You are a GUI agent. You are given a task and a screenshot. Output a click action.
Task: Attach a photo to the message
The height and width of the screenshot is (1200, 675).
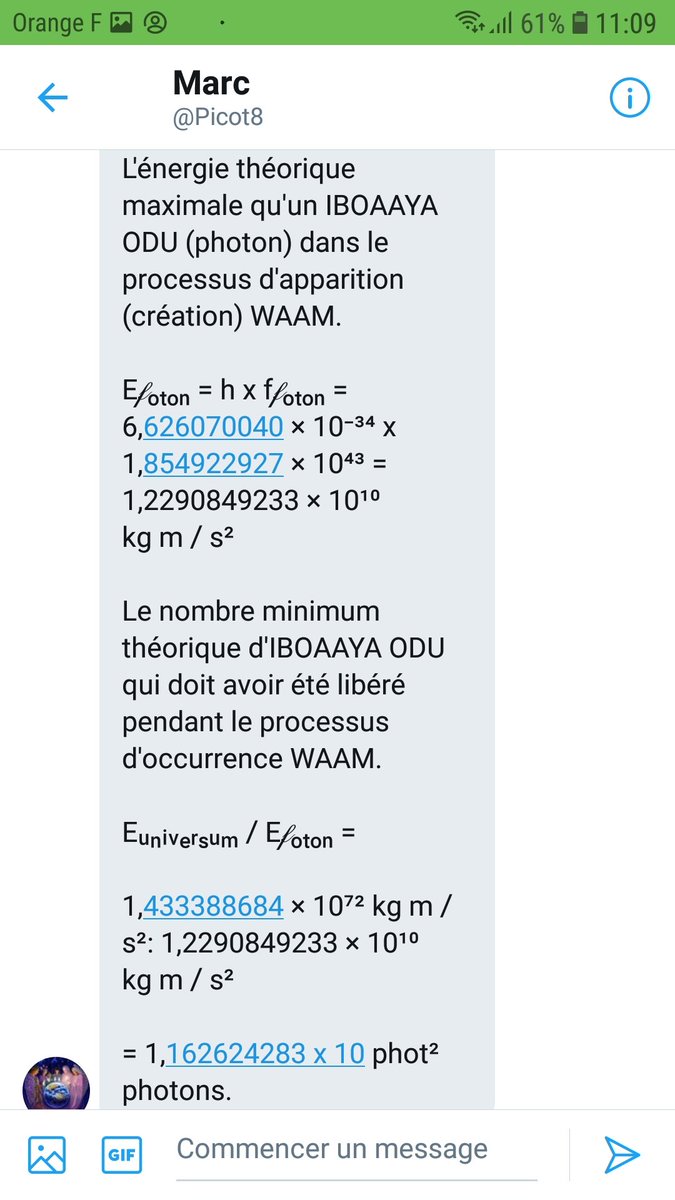(47, 1155)
